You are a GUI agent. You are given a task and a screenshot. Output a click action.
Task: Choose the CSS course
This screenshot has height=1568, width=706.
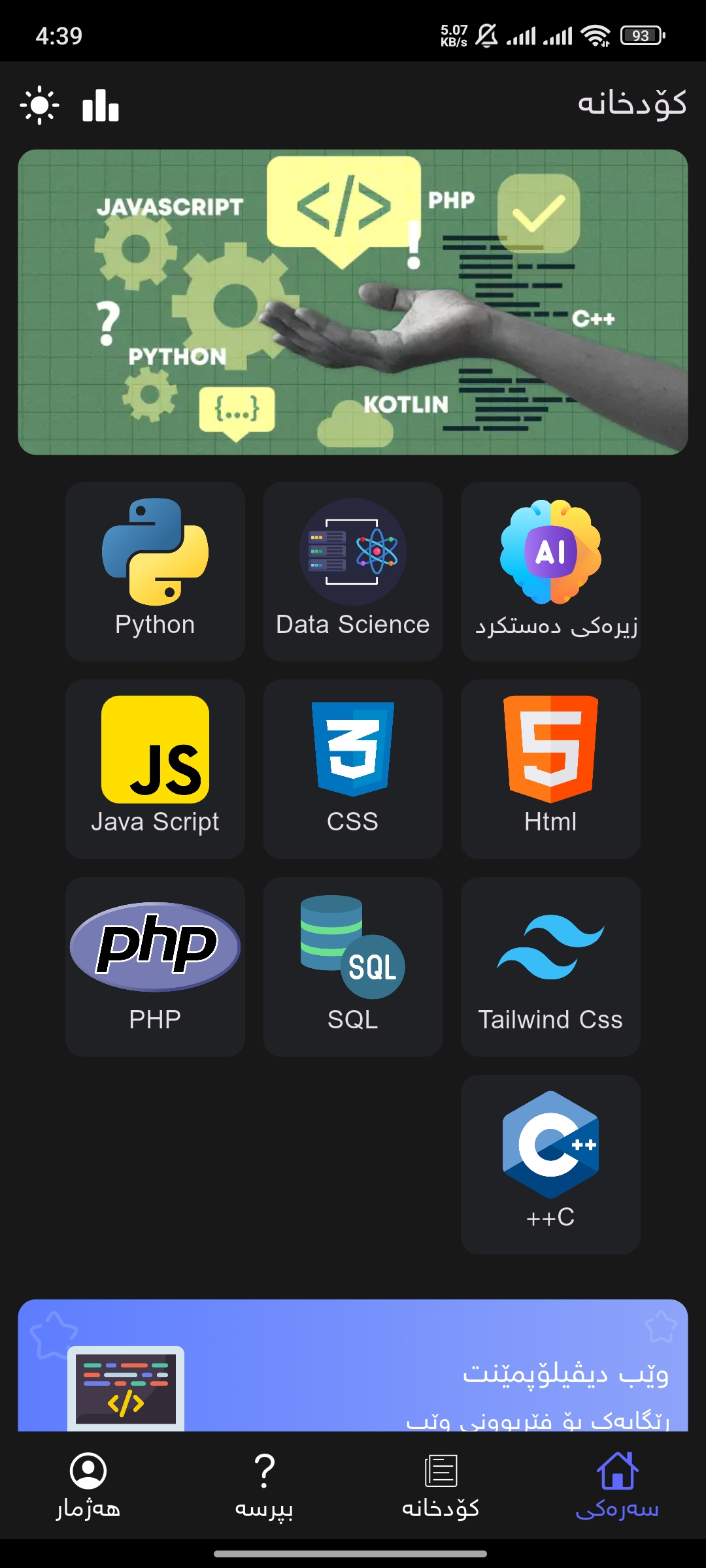click(352, 768)
